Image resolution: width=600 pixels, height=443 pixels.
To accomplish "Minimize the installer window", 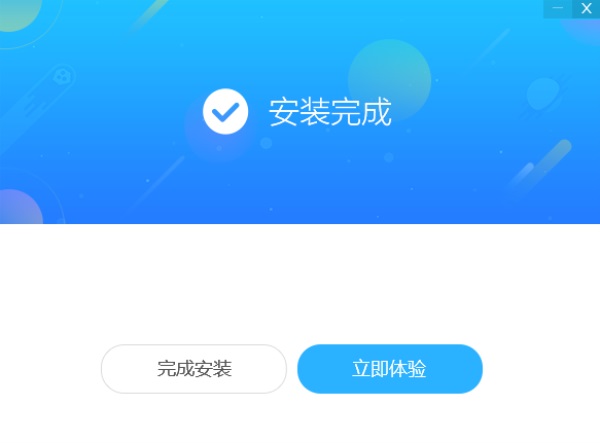I will click(x=558, y=8).
